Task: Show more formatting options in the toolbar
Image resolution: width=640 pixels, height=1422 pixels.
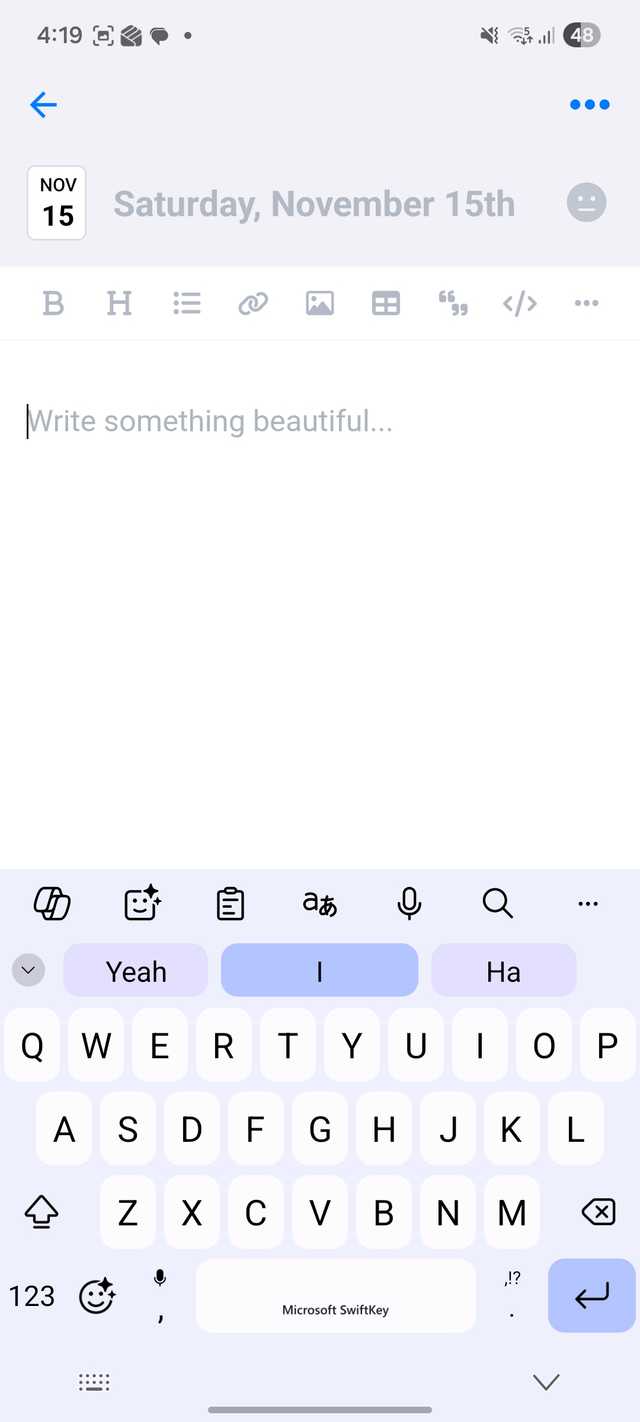Action: 587,303
